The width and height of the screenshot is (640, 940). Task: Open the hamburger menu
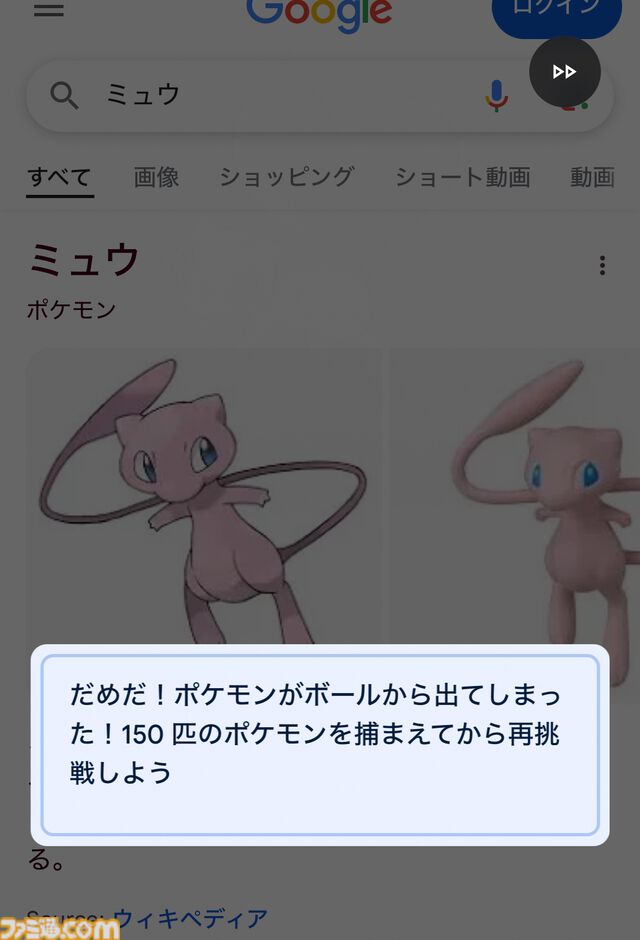click(48, 10)
